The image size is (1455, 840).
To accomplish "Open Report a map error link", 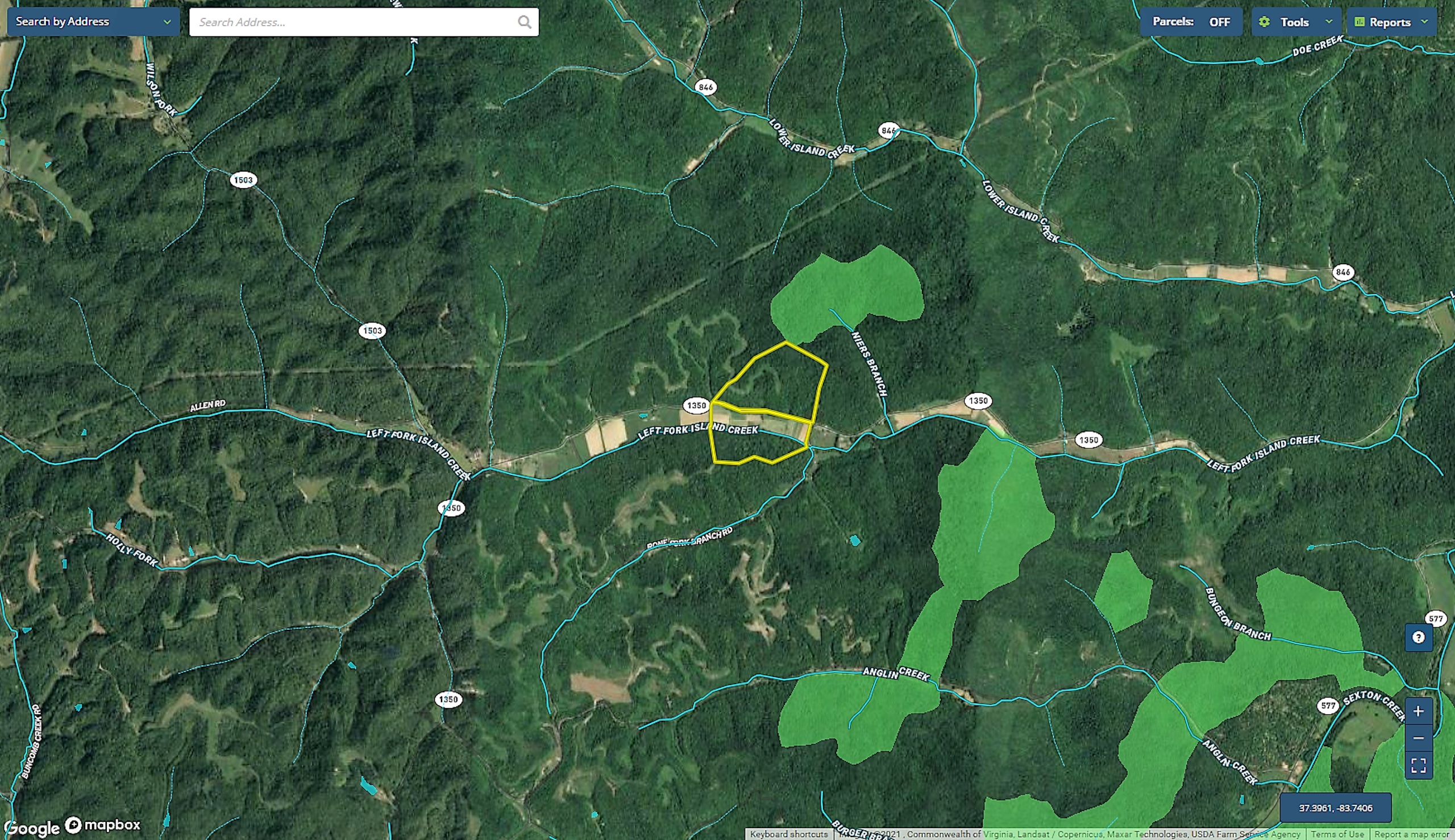I will 1411,834.
